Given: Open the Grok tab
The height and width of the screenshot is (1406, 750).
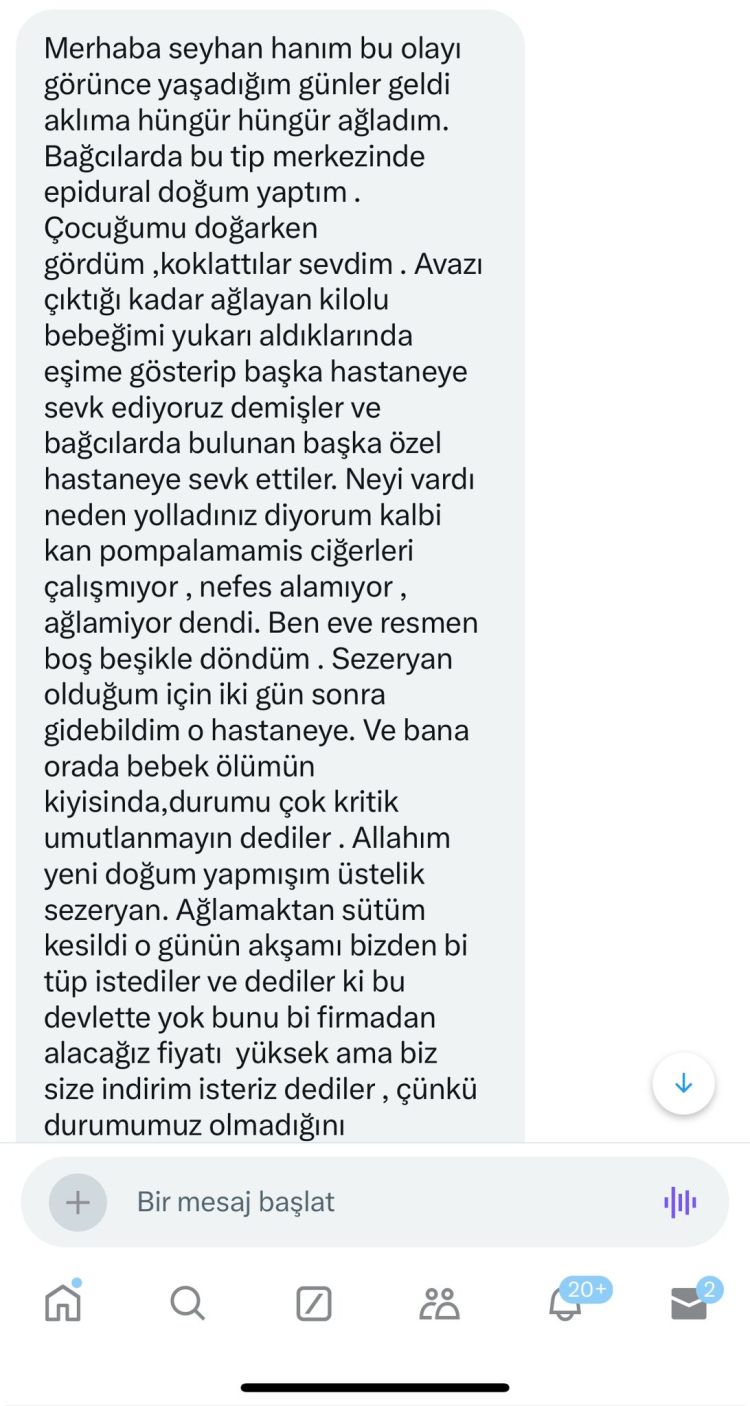Looking at the screenshot, I should [314, 1303].
